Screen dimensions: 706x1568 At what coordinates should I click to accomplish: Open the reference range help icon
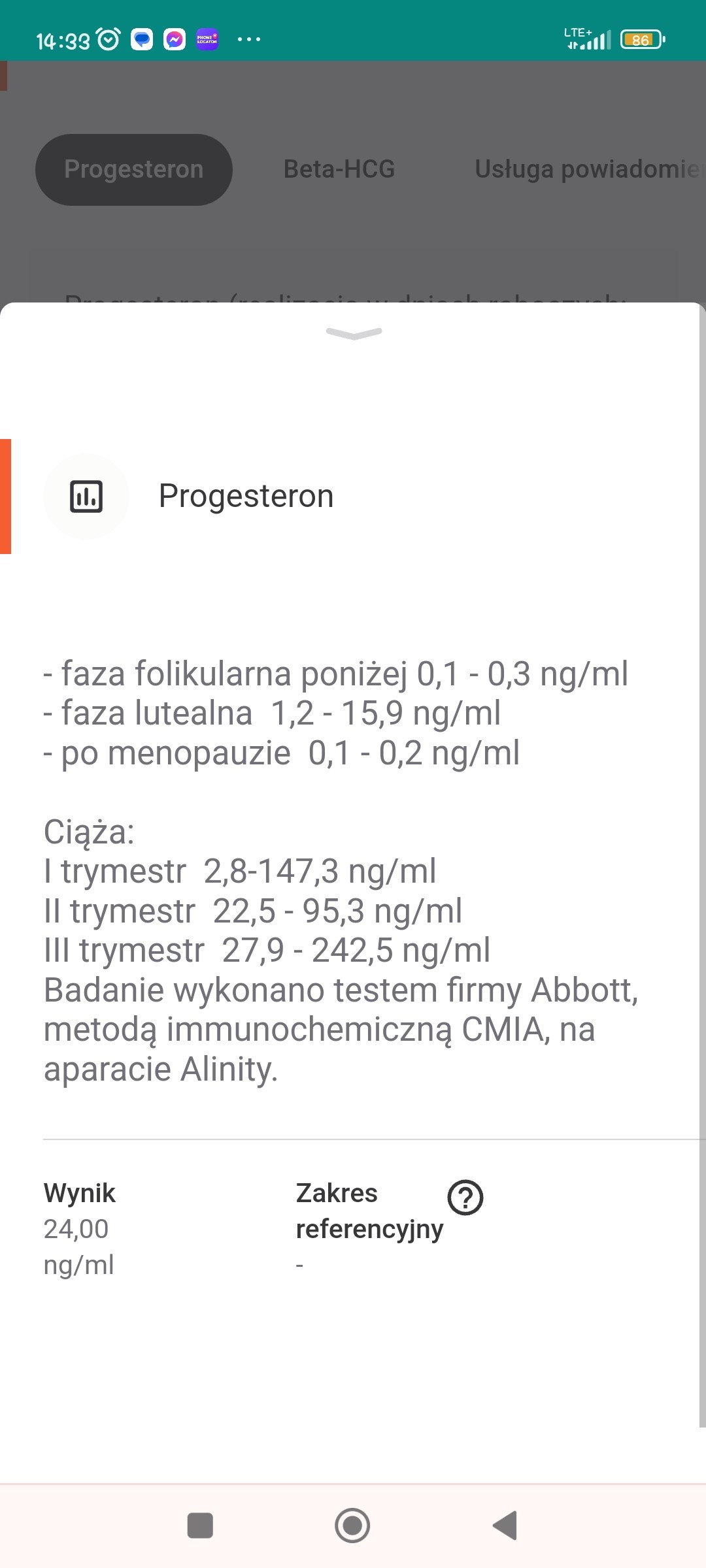click(465, 1198)
